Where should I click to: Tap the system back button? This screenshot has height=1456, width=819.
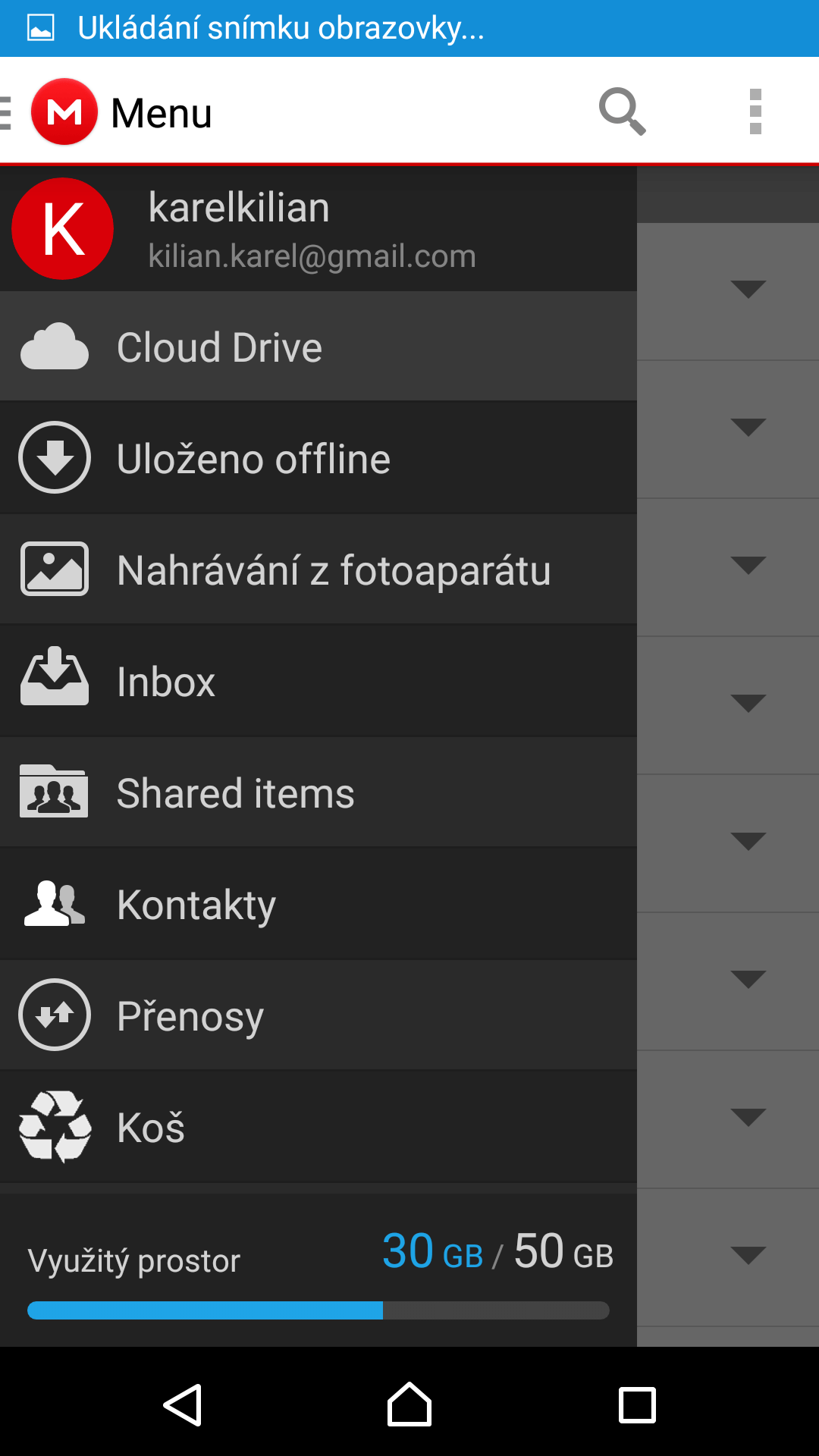point(183,1404)
